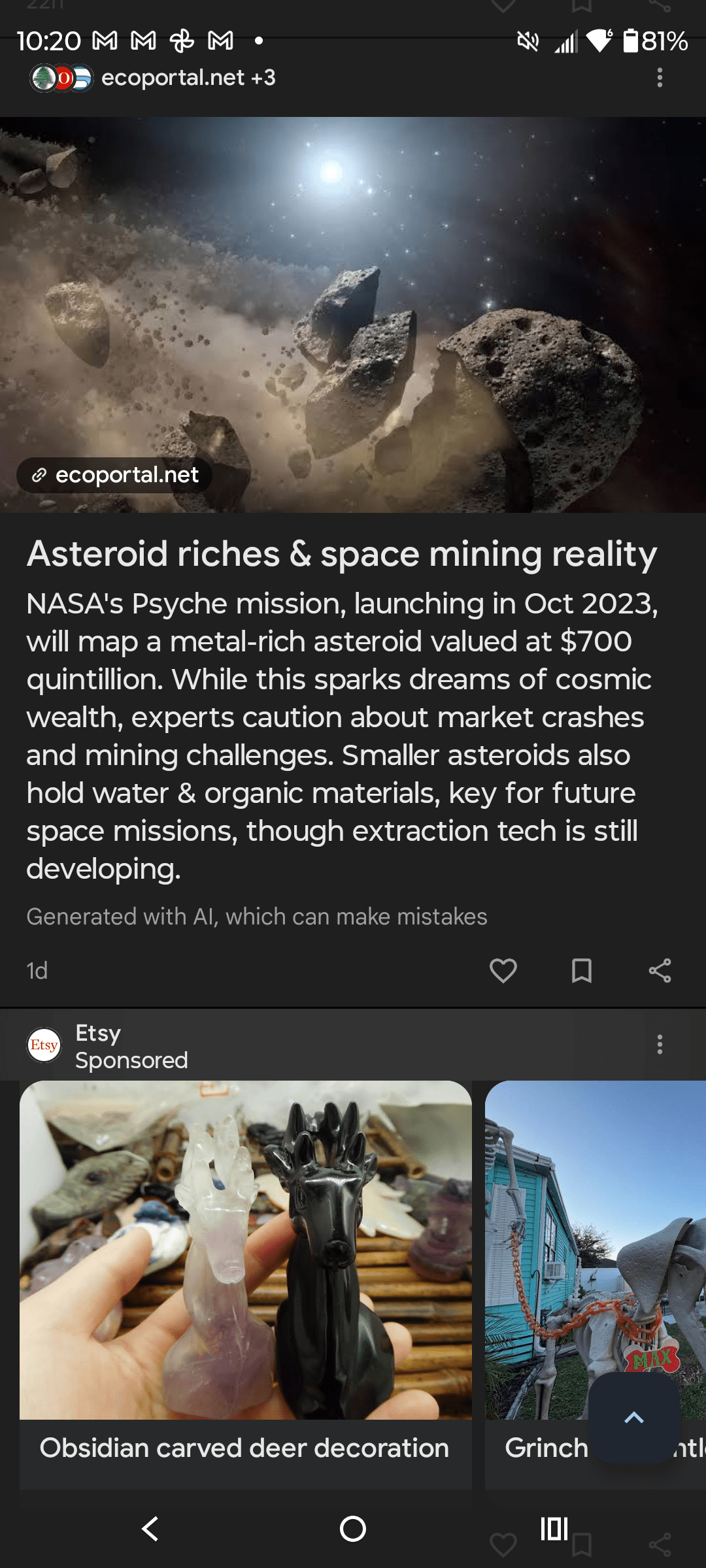
Task: Save the asteroid article using bookmark toggle
Action: click(x=582, y=972)
